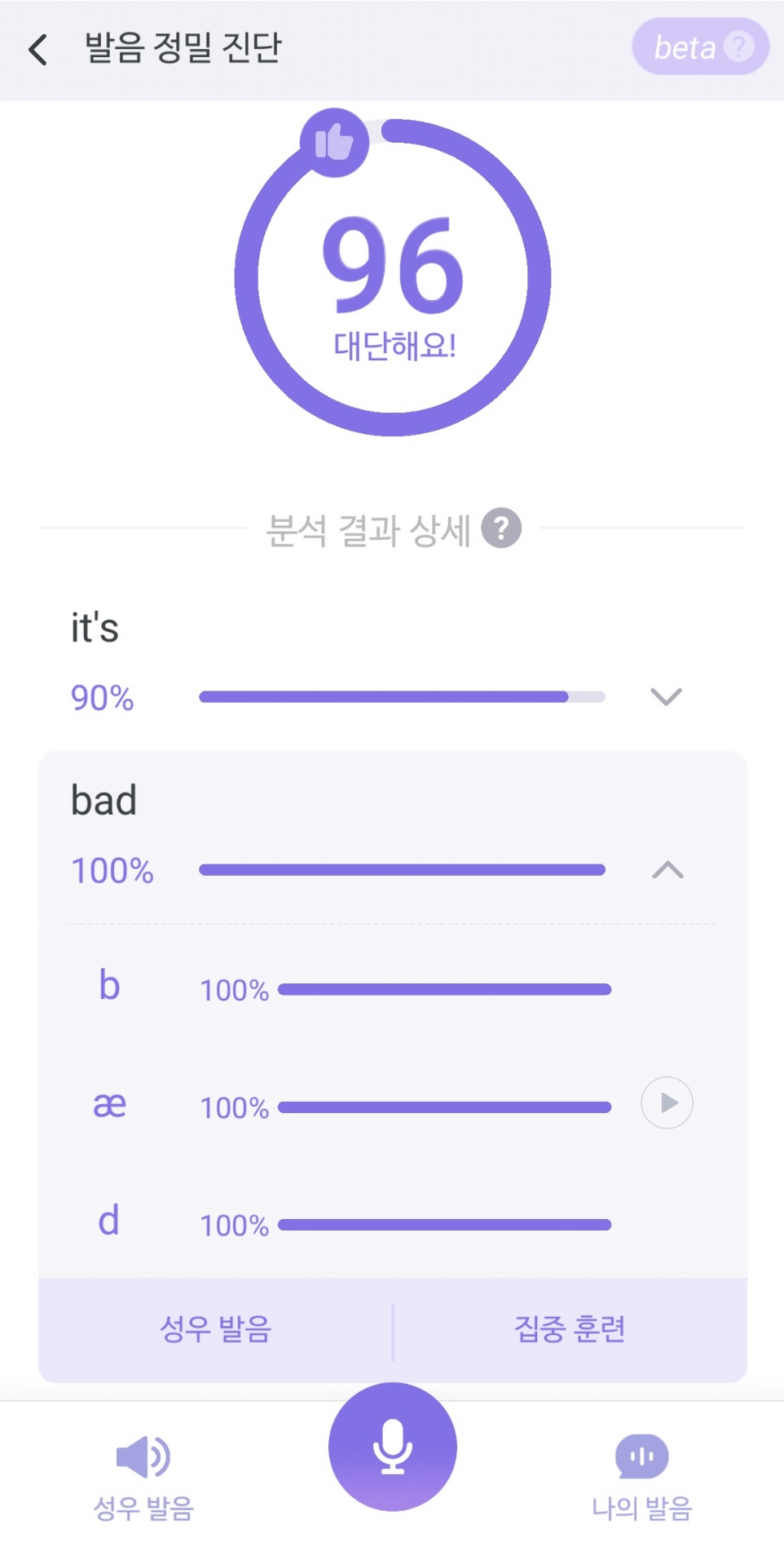Tap the chevron next to the 90% bar
Viewport: 784px width, 1542px height.
click(665, 697)
